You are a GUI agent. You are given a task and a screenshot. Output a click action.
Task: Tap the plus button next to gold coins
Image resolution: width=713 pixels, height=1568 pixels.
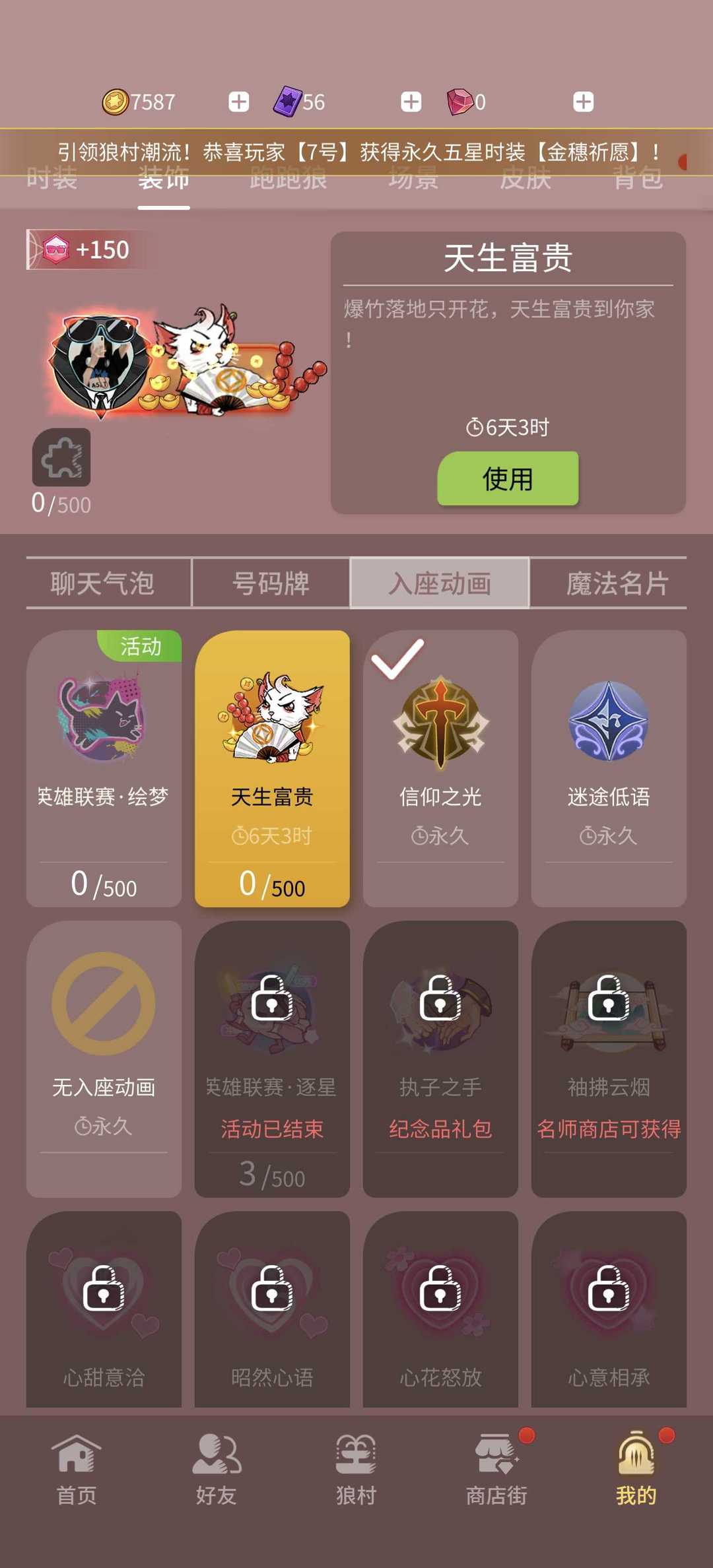point(239,102)
